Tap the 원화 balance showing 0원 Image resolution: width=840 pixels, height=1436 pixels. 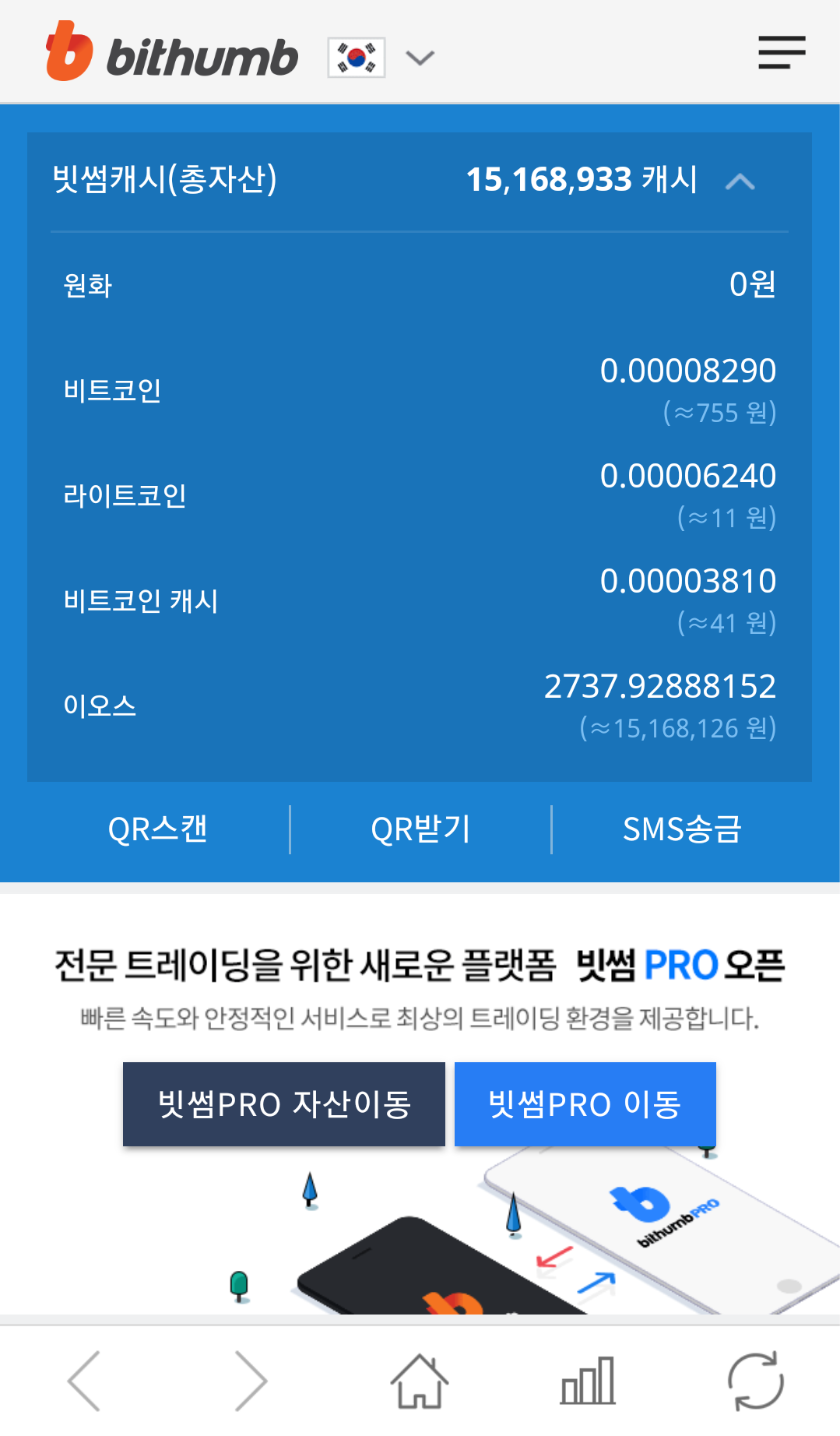(420, 285)
